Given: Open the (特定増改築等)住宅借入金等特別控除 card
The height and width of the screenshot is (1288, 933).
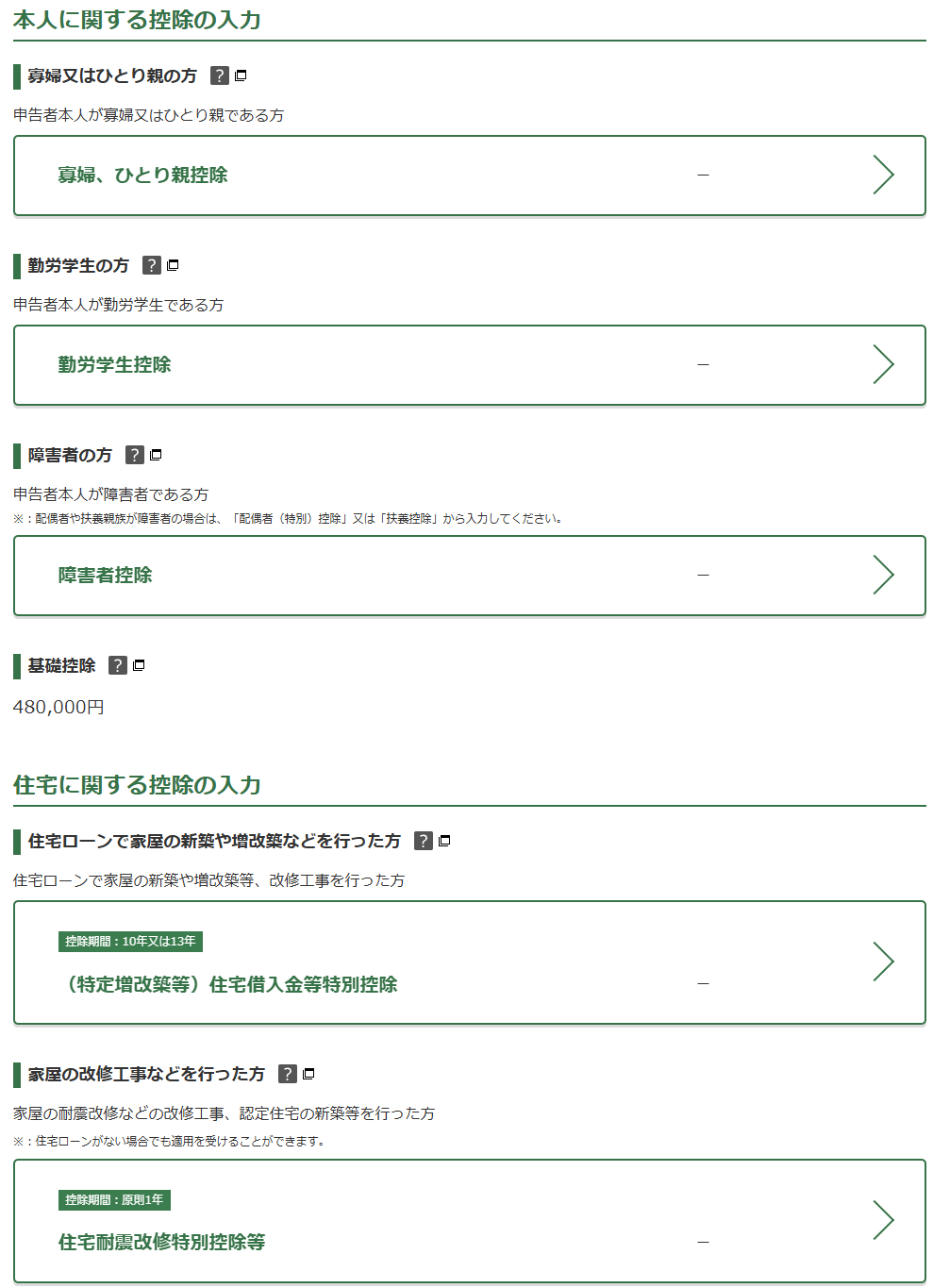Looking at the screenshot, I should pos(469,962).
